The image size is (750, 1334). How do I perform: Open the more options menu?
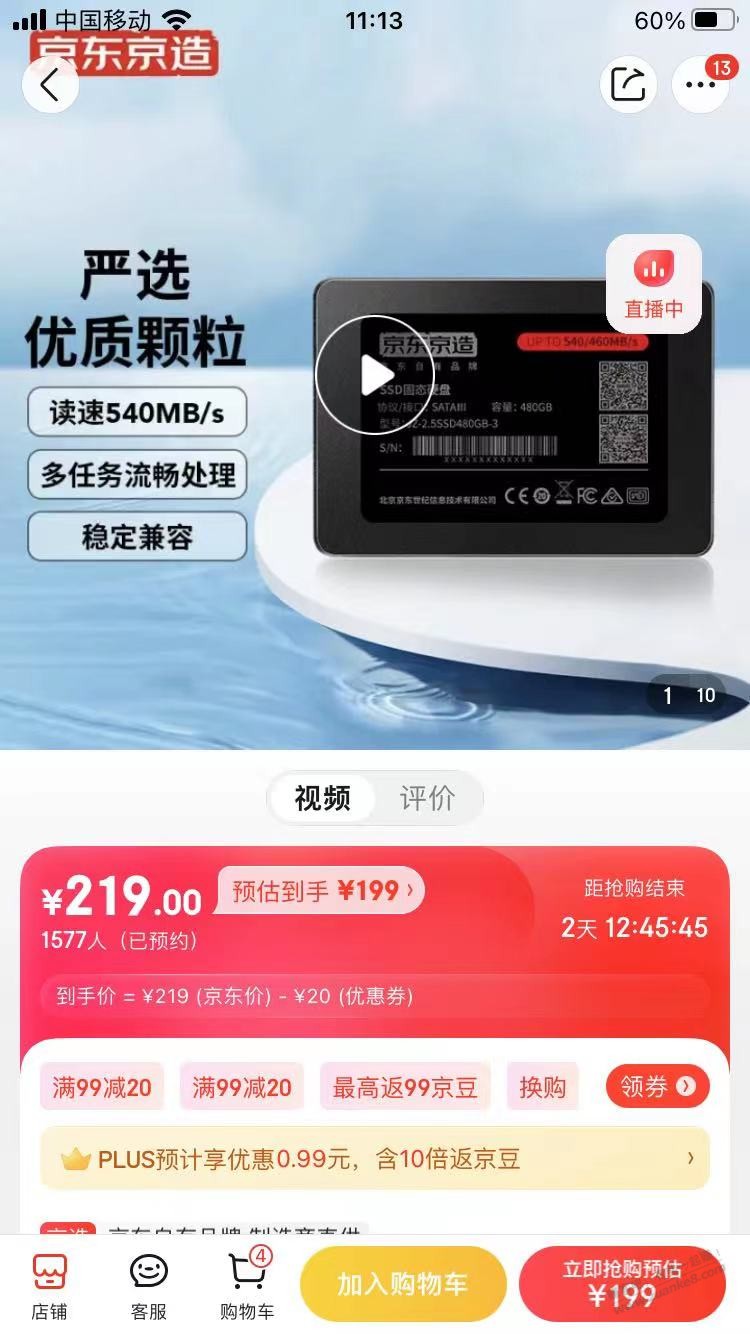tap(700, 85)
